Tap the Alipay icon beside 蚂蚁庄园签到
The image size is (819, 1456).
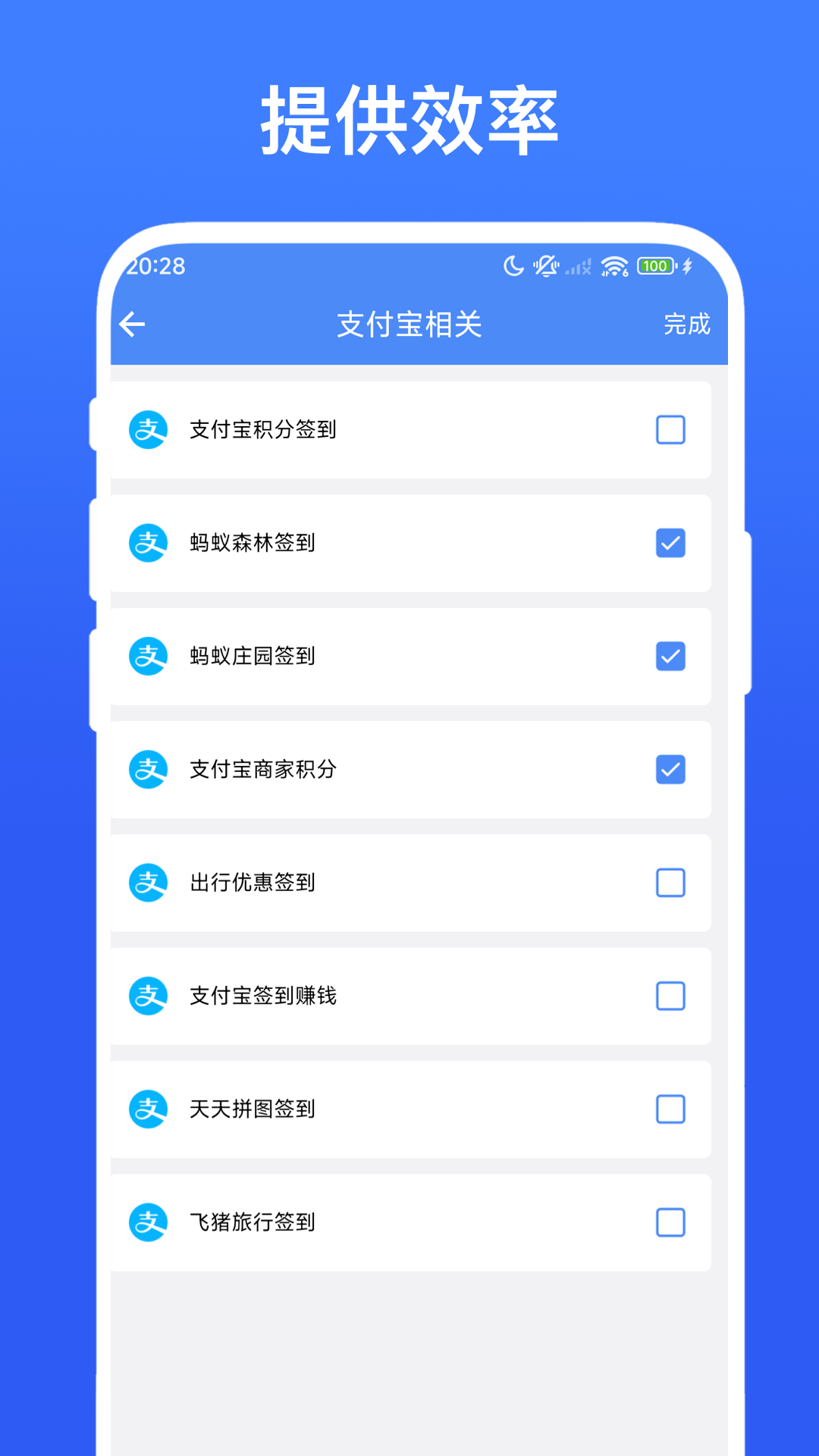[149, 656]
